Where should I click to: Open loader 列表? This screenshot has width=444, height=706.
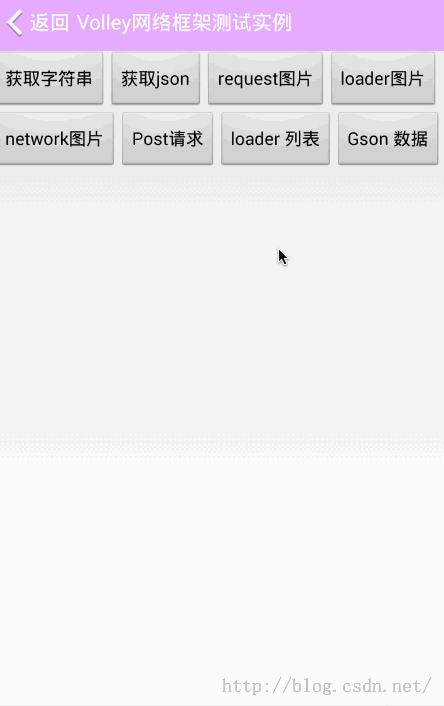(275, 139)
